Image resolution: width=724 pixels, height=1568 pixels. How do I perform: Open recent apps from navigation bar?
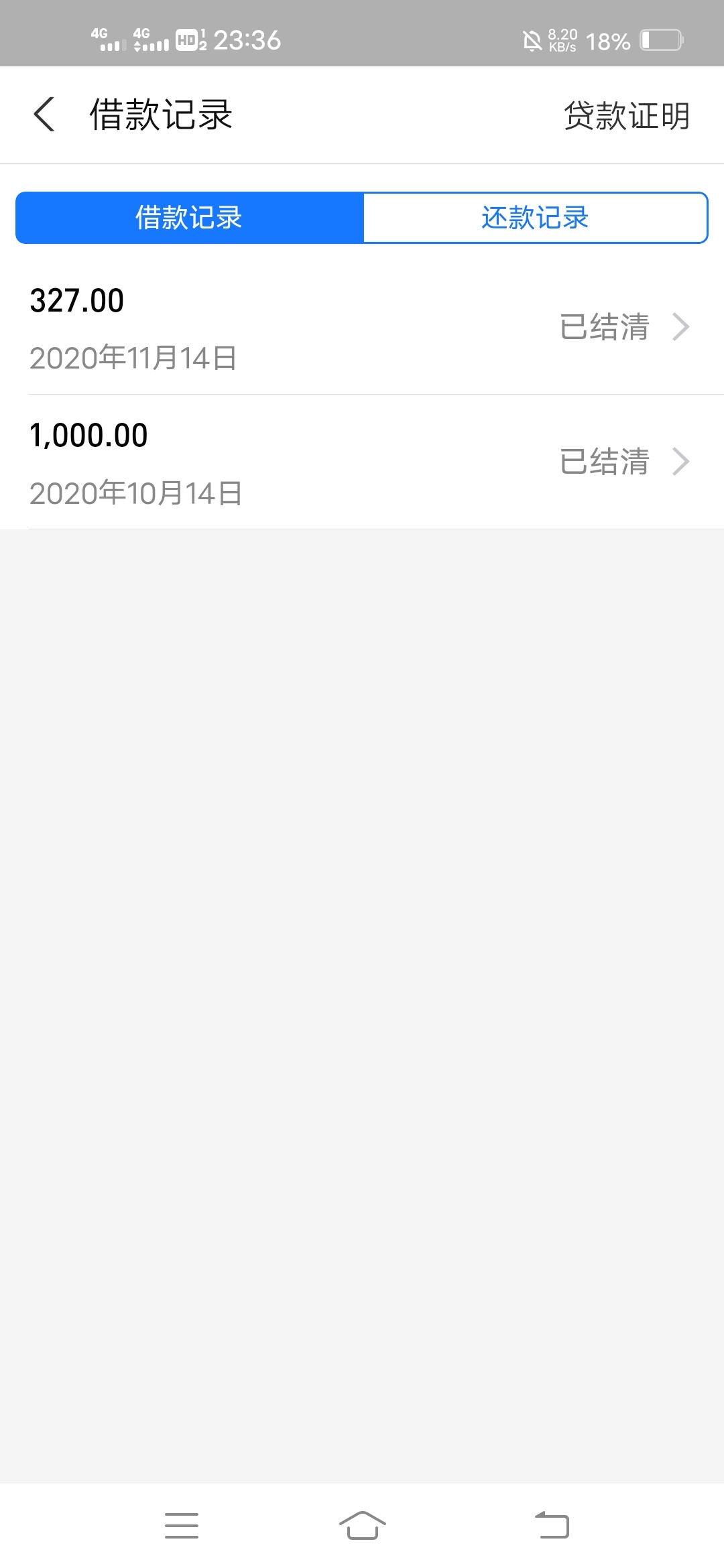tap(182, 1526)
